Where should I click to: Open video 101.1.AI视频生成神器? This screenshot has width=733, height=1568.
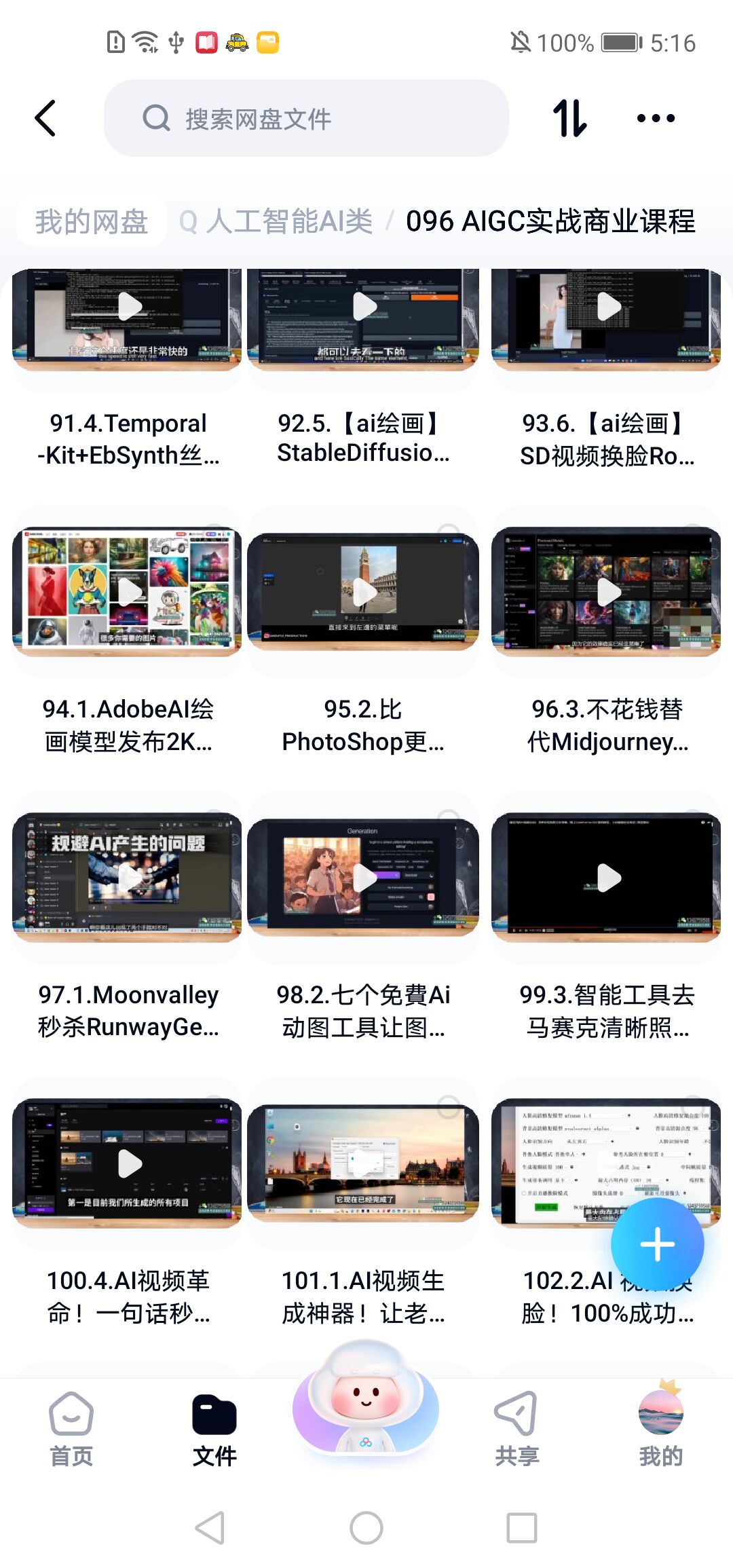coord(364,1163)
